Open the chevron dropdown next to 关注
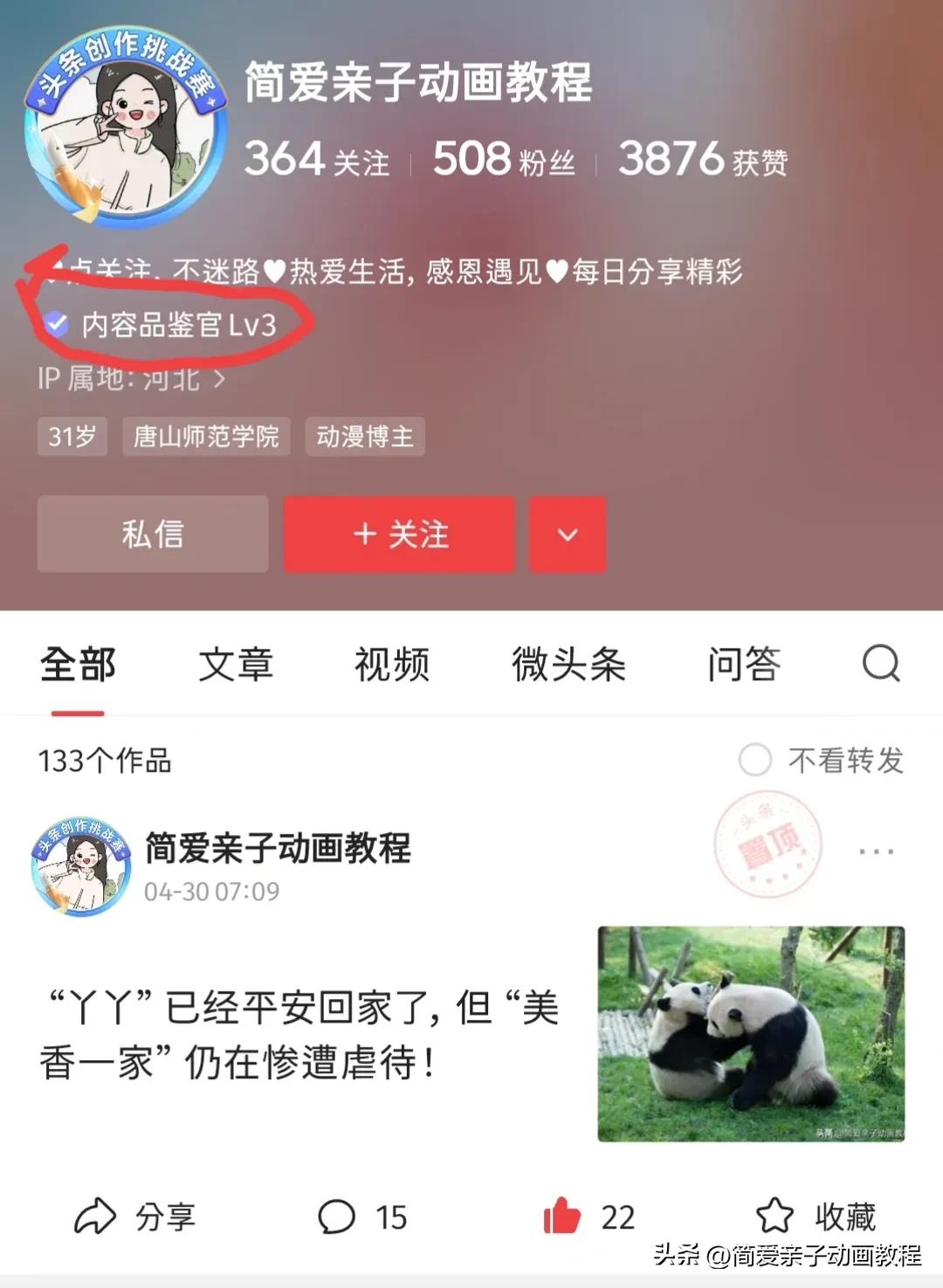The width and height of the screenshot is (943, 1288). [x=568, y=534]
